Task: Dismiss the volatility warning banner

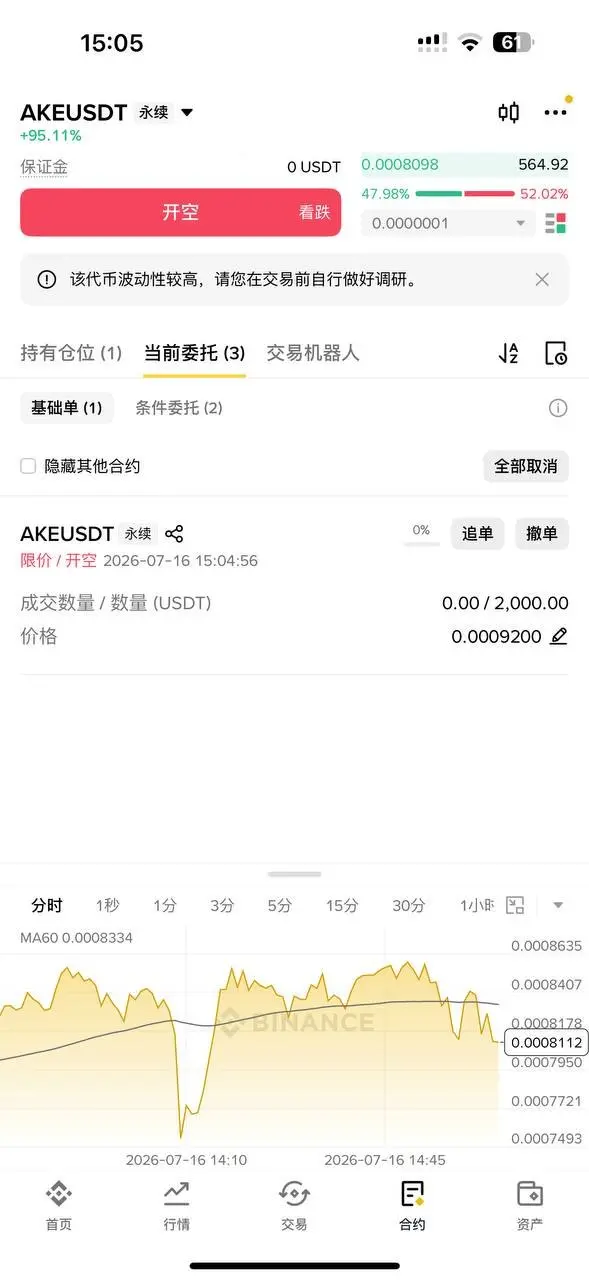Action: click(542, 279)
